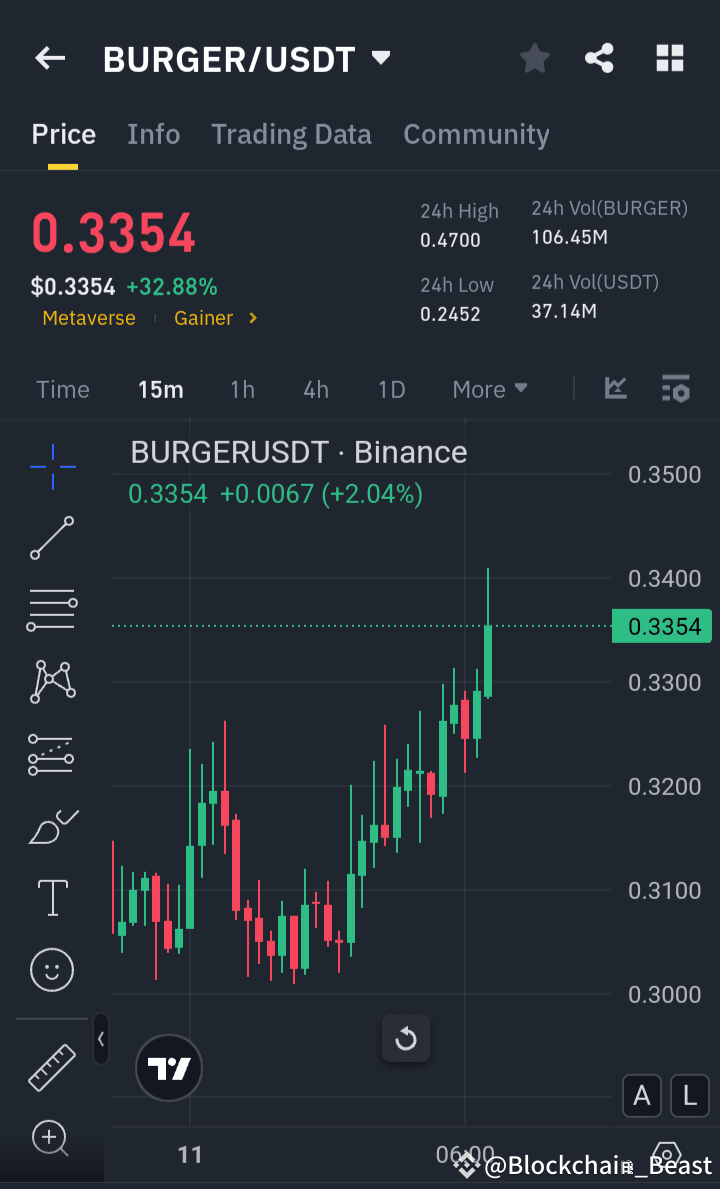Tap the Metaverse category link
The image size is (720, 1189).
[88, 318]
